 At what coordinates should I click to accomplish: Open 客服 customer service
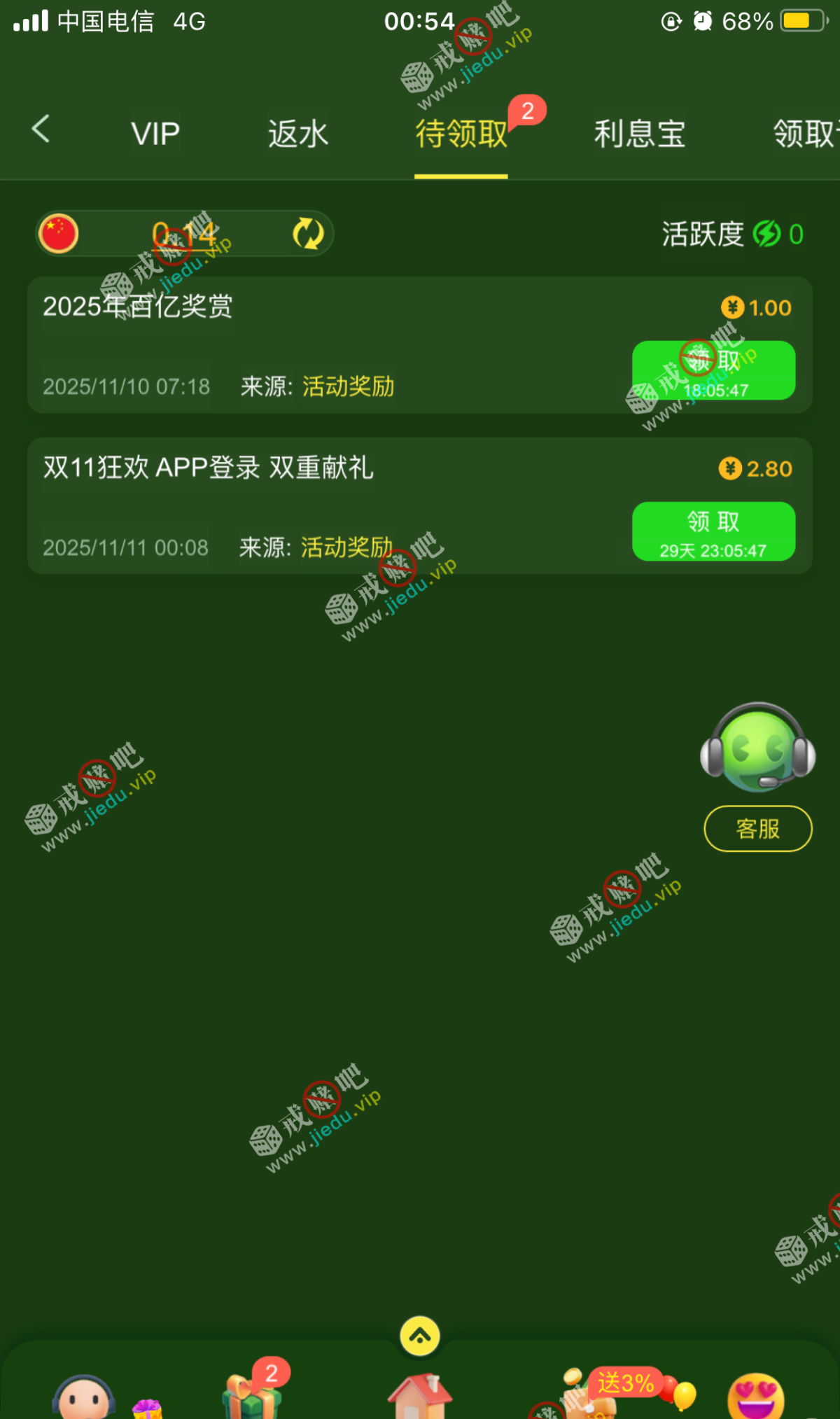coord(757,828)
